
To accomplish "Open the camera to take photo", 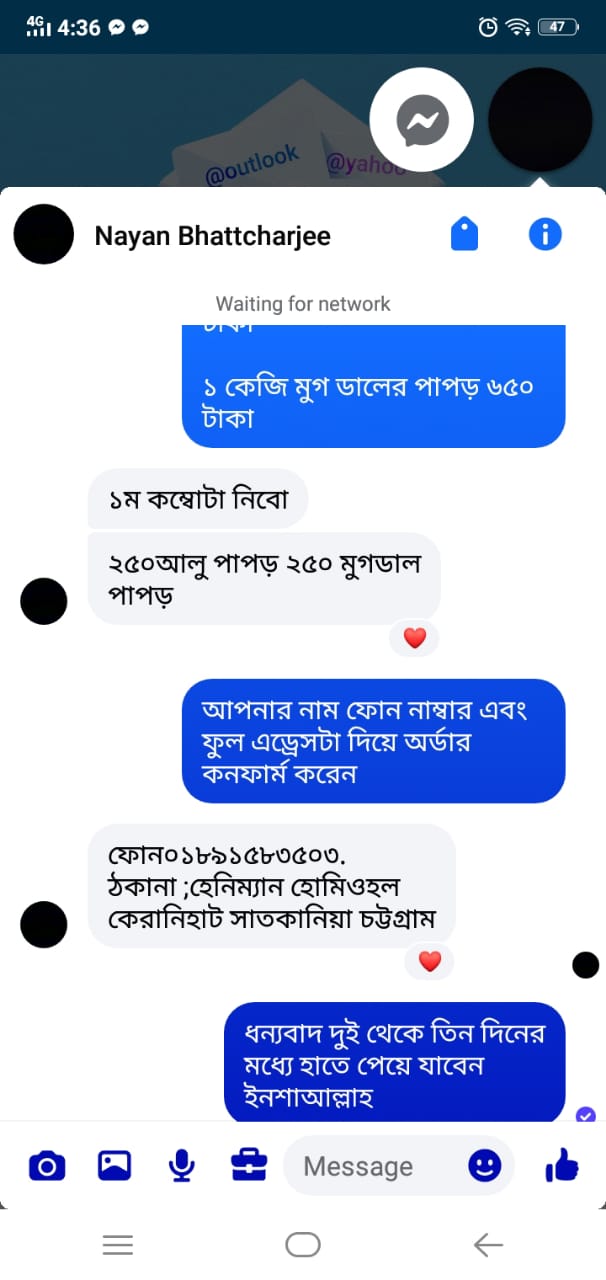I will (x=47, y=1166).
